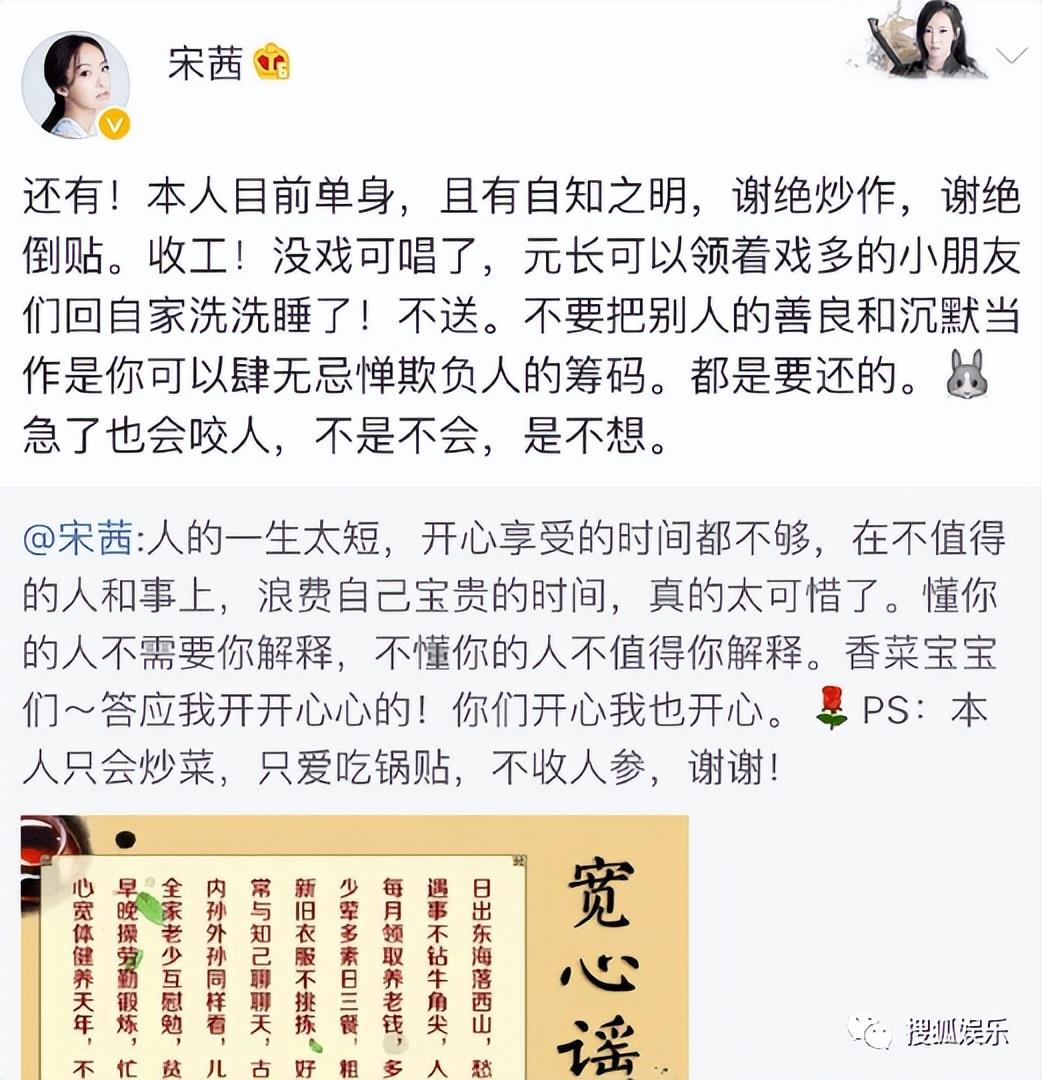Viewport: 1042px width, 1080px height.
Task: Open 宋茜's profile avatar
Action: (75, 84)
